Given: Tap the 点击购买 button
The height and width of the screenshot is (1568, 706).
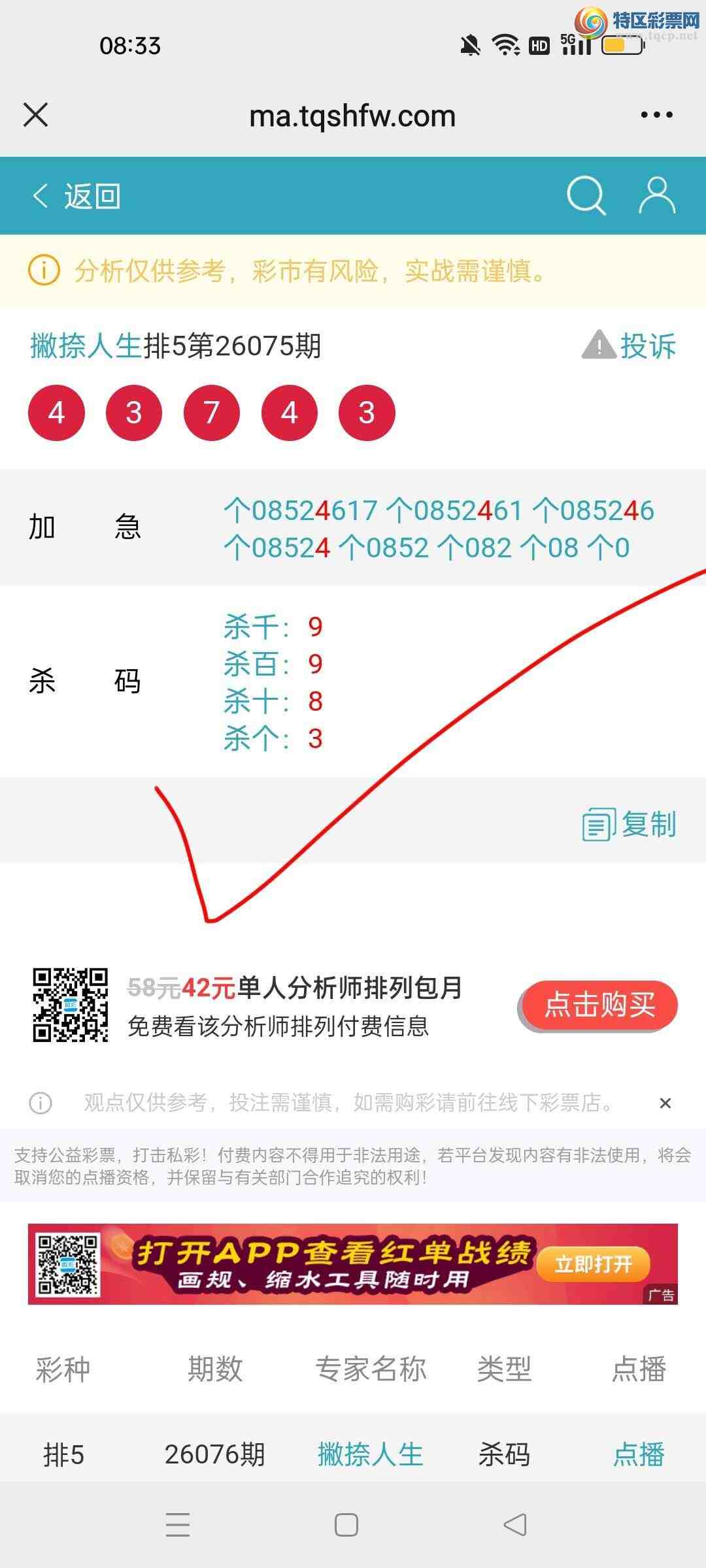Looking at the screenshot, I should point(599,1005).
